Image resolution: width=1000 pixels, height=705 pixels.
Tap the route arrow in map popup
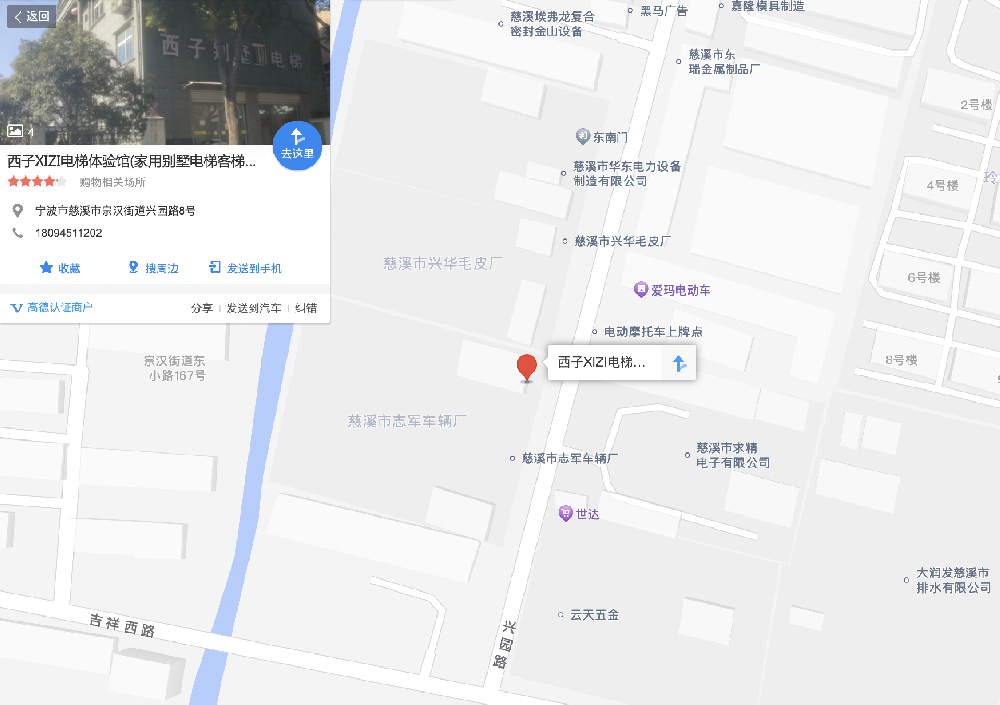[679, 363]
